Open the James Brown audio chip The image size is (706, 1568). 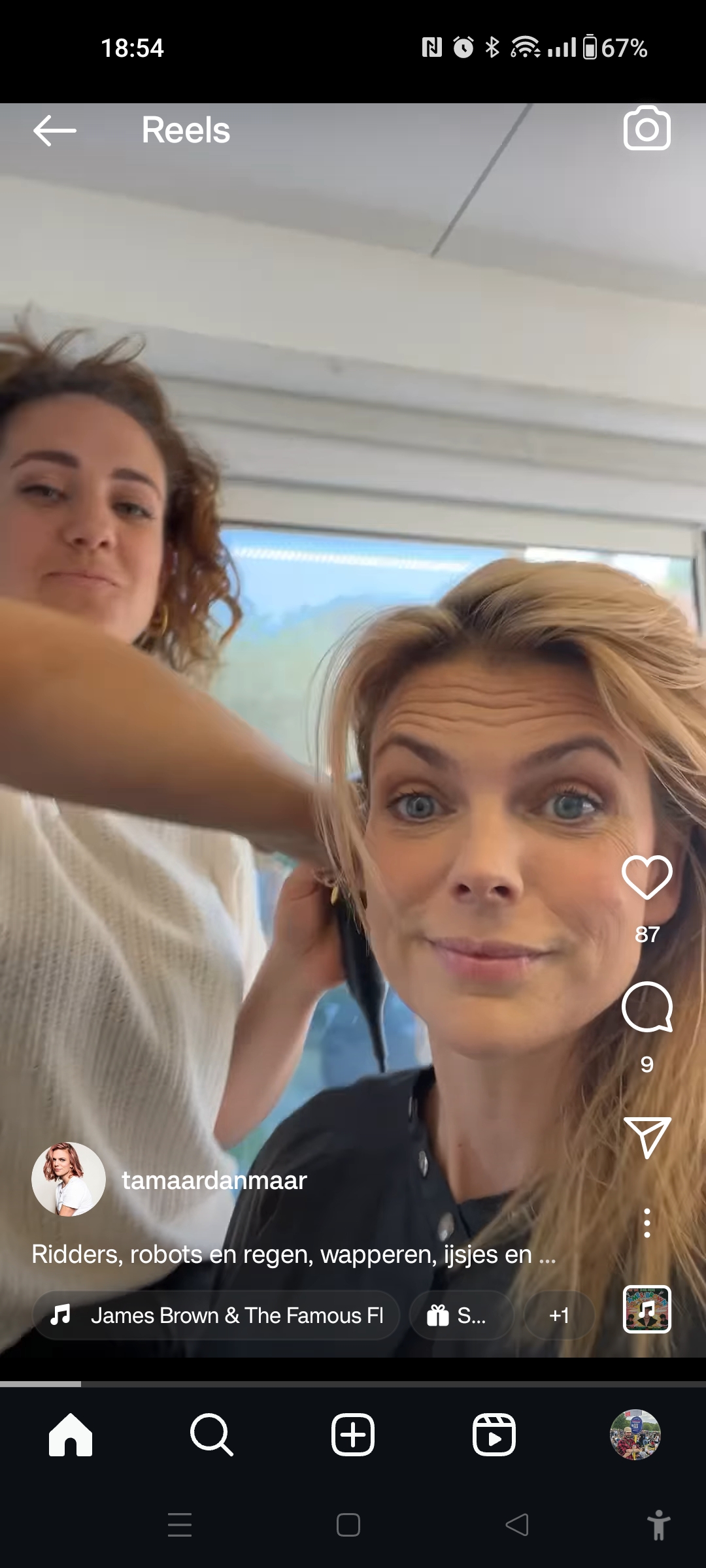point(217,1315)
